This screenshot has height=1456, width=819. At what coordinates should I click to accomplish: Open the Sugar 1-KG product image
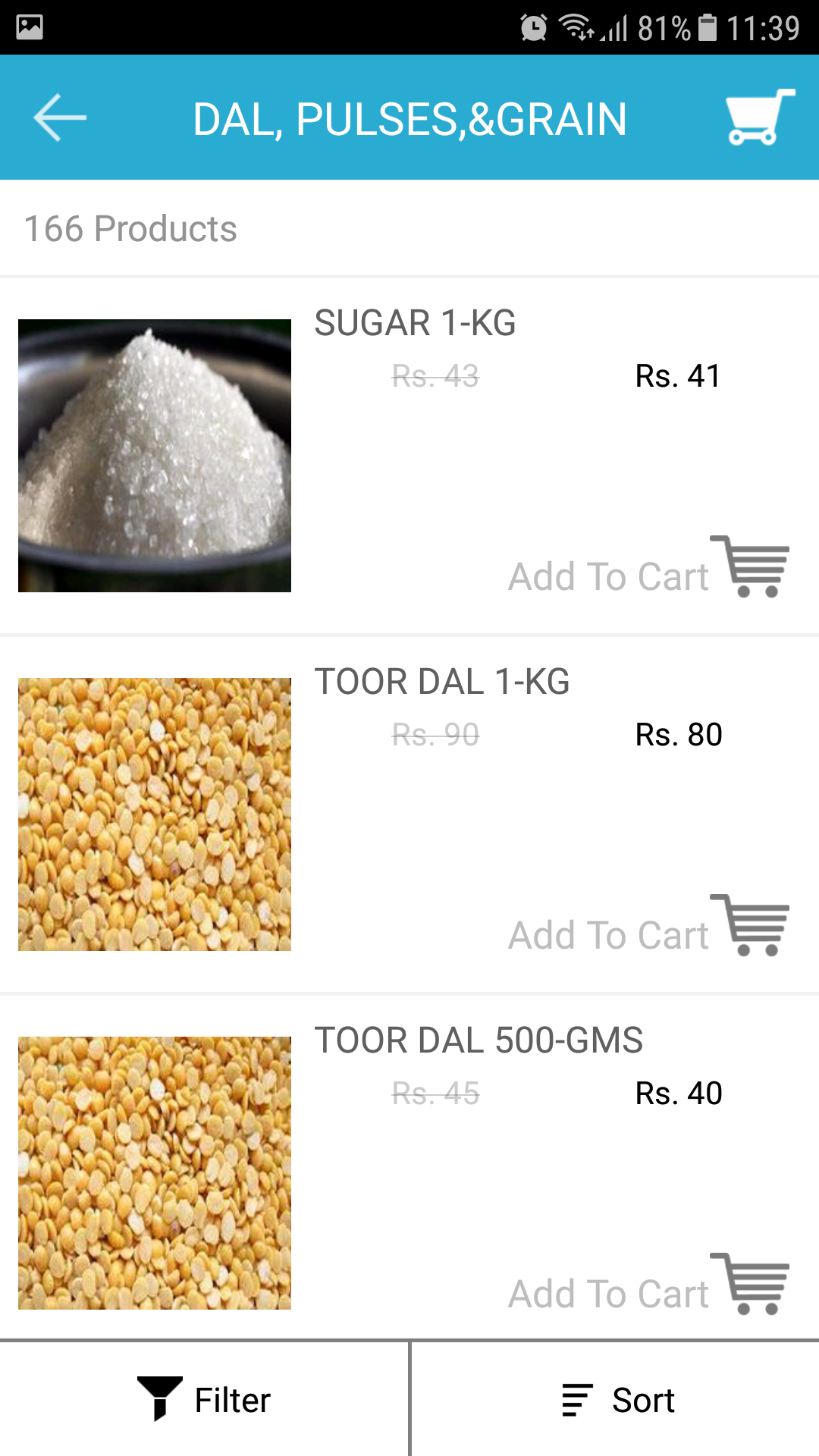click(155, 456)
